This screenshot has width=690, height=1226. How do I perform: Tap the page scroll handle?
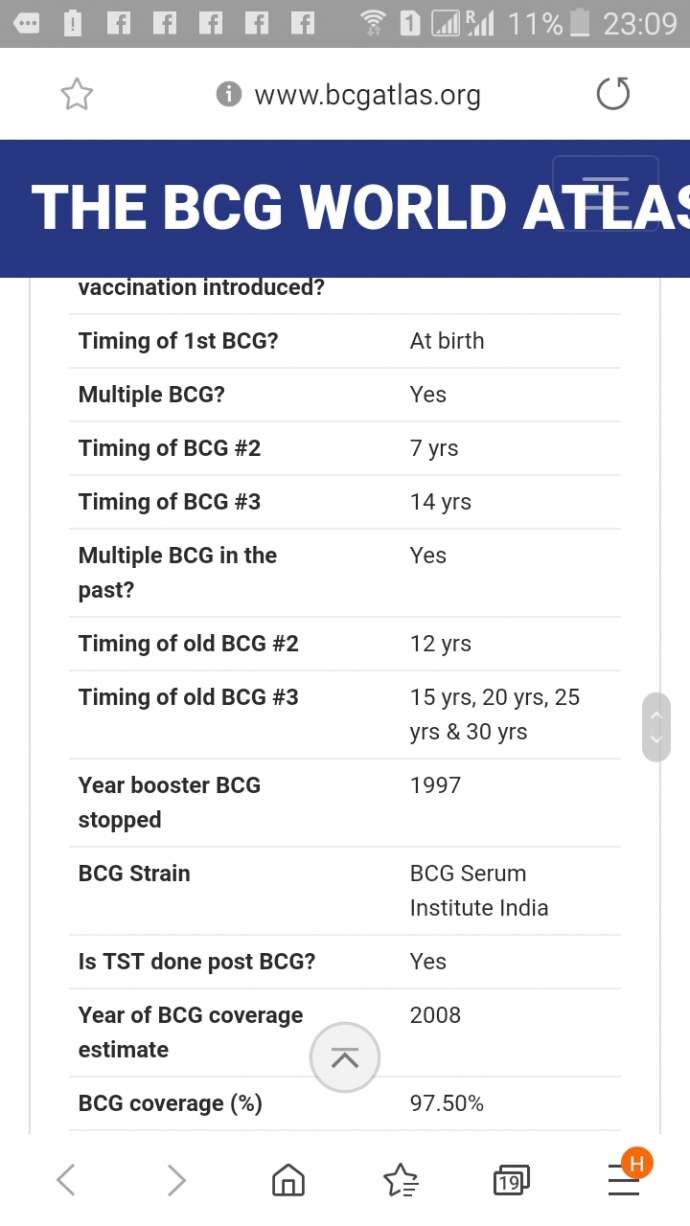[x=656, y=727]
